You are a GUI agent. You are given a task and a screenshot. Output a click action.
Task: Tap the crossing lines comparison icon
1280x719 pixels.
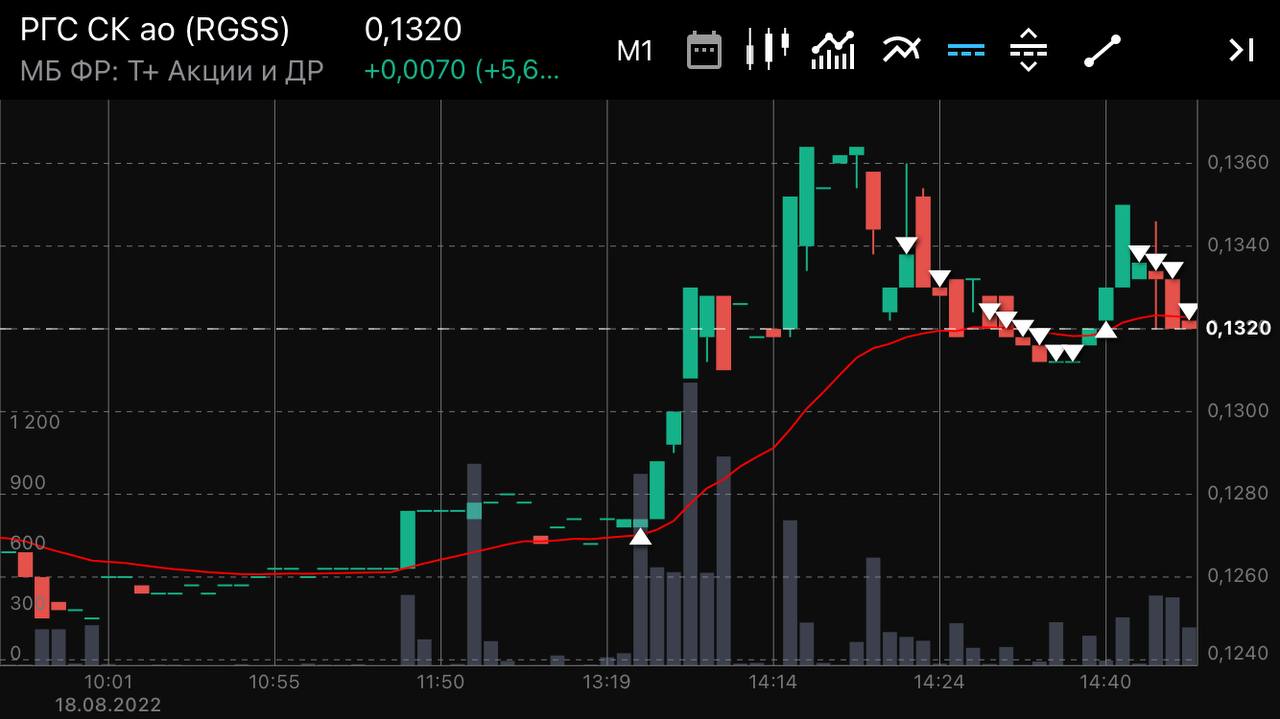click(900, 49)
